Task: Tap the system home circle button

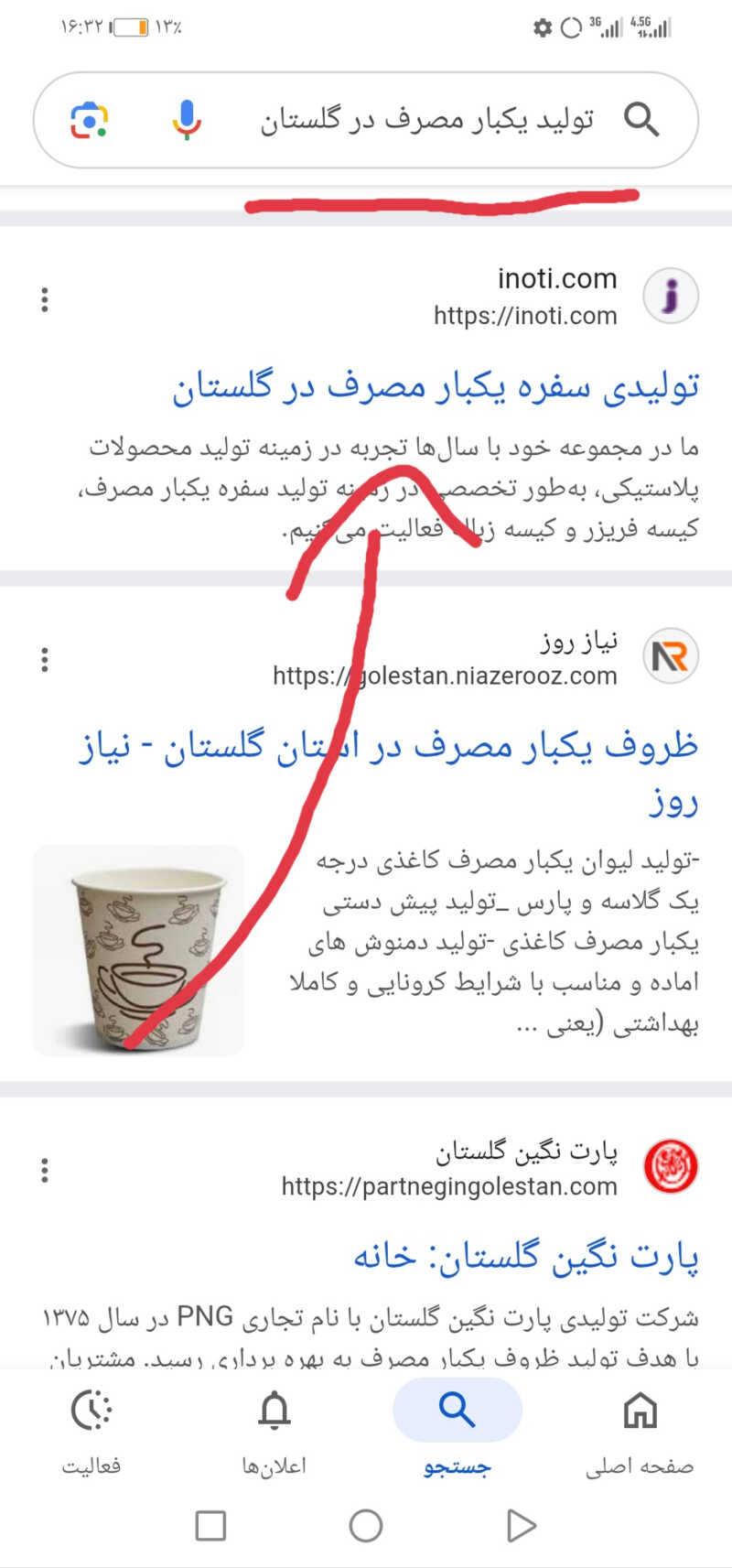Action: coord(366,1526)
